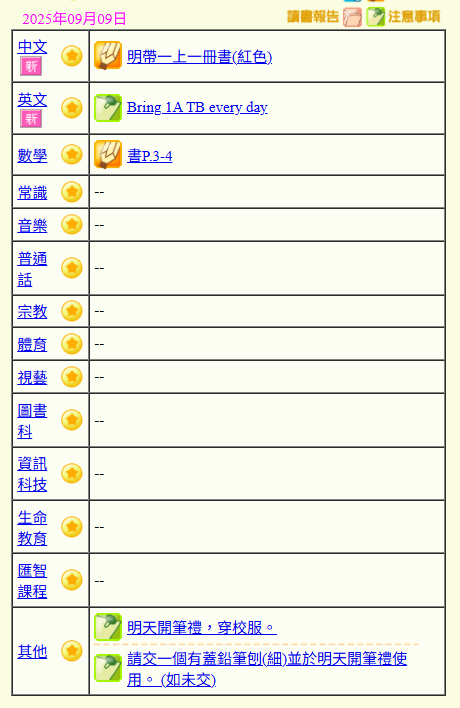
Task: Open the 視藝 subject link
Action: tap(32, 377)
